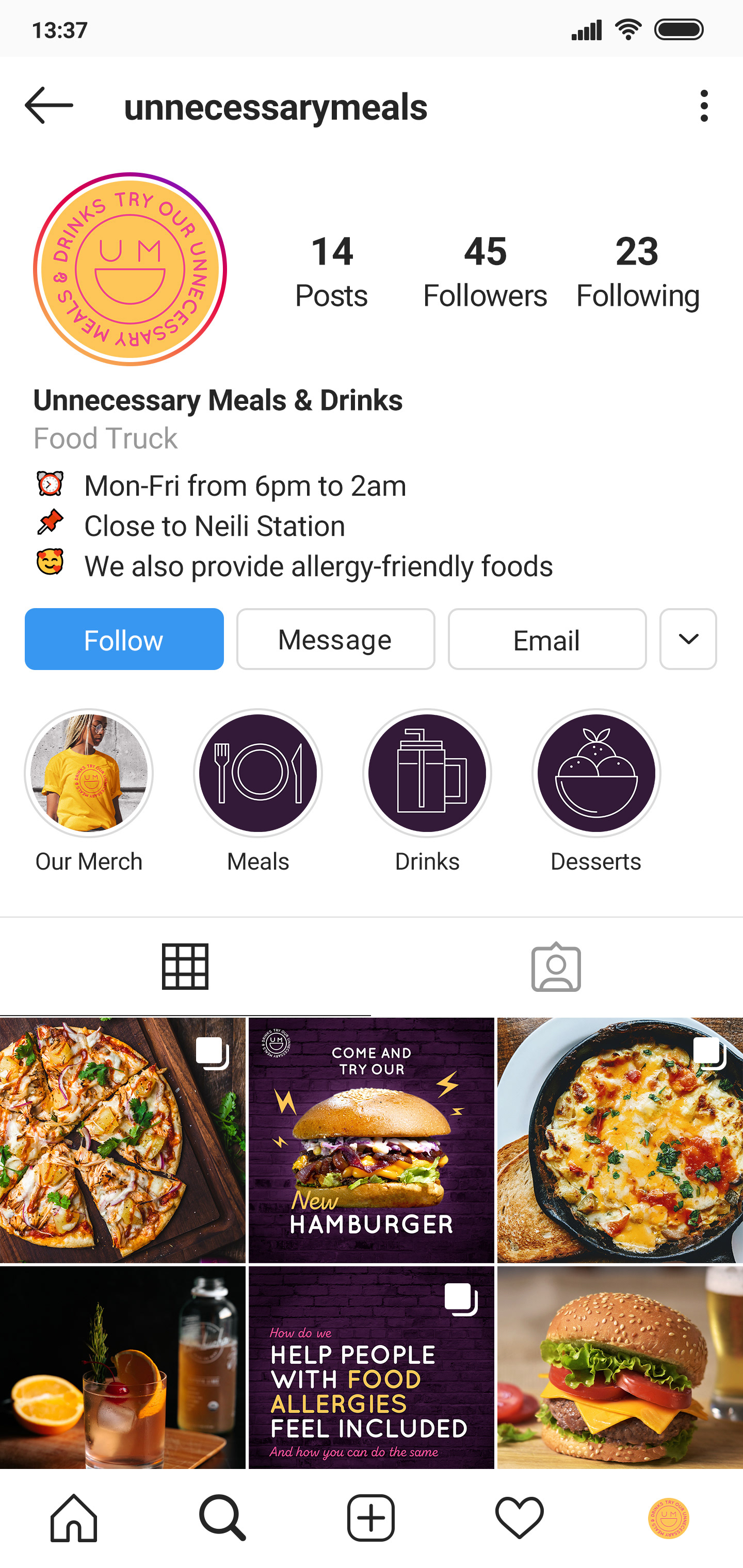Open the three-dot overflow menu
The width and height of the screenshot is (743, 1568).
[704, 106]
